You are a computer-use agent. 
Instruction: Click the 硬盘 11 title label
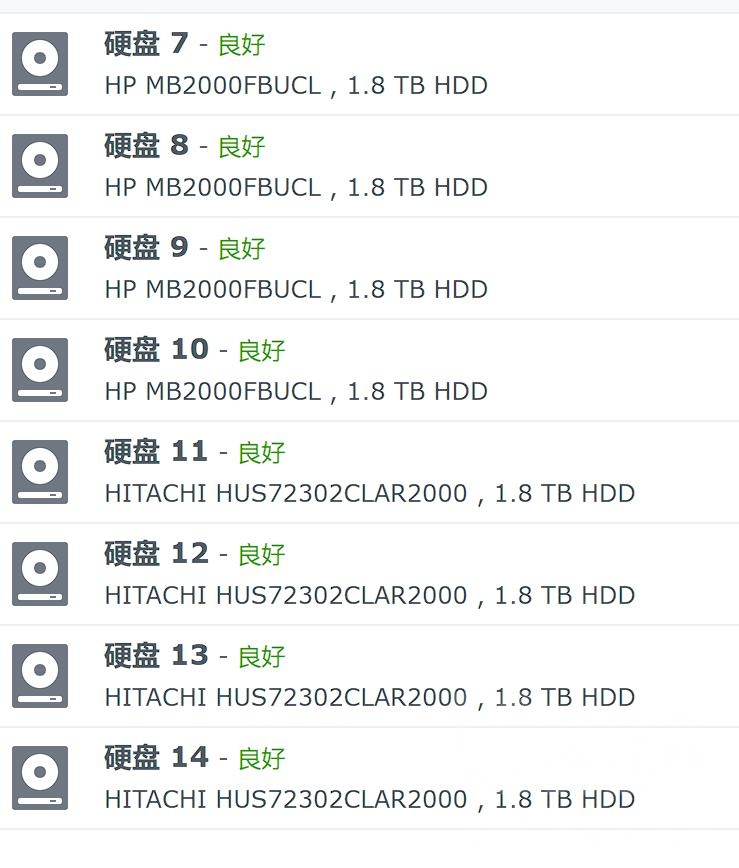click(x=150, y=452)
